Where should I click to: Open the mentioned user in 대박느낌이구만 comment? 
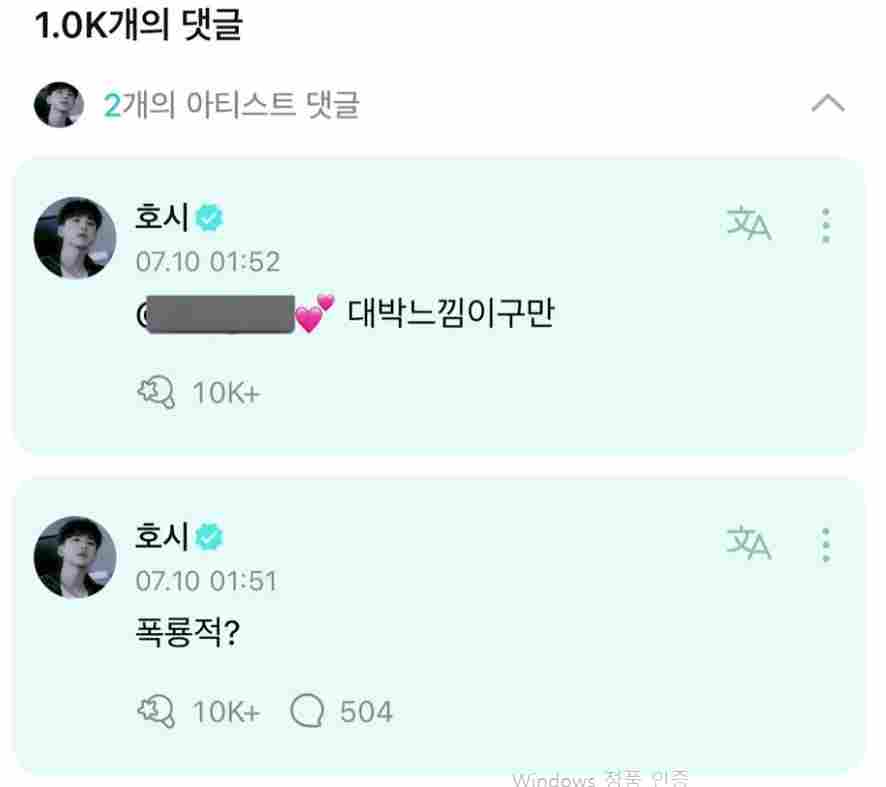point(220,315)
